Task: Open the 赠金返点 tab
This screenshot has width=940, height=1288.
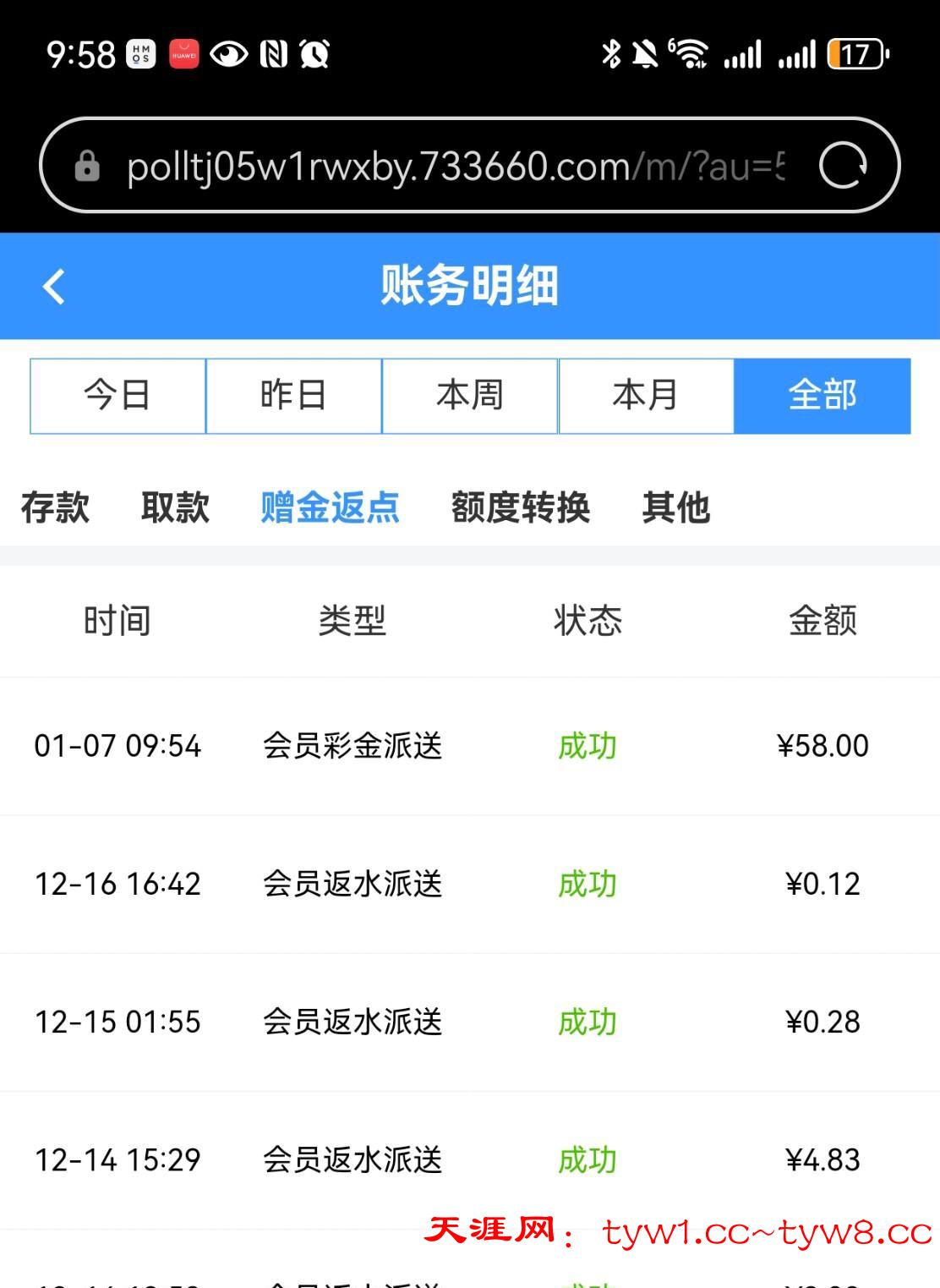Action: 330,507
